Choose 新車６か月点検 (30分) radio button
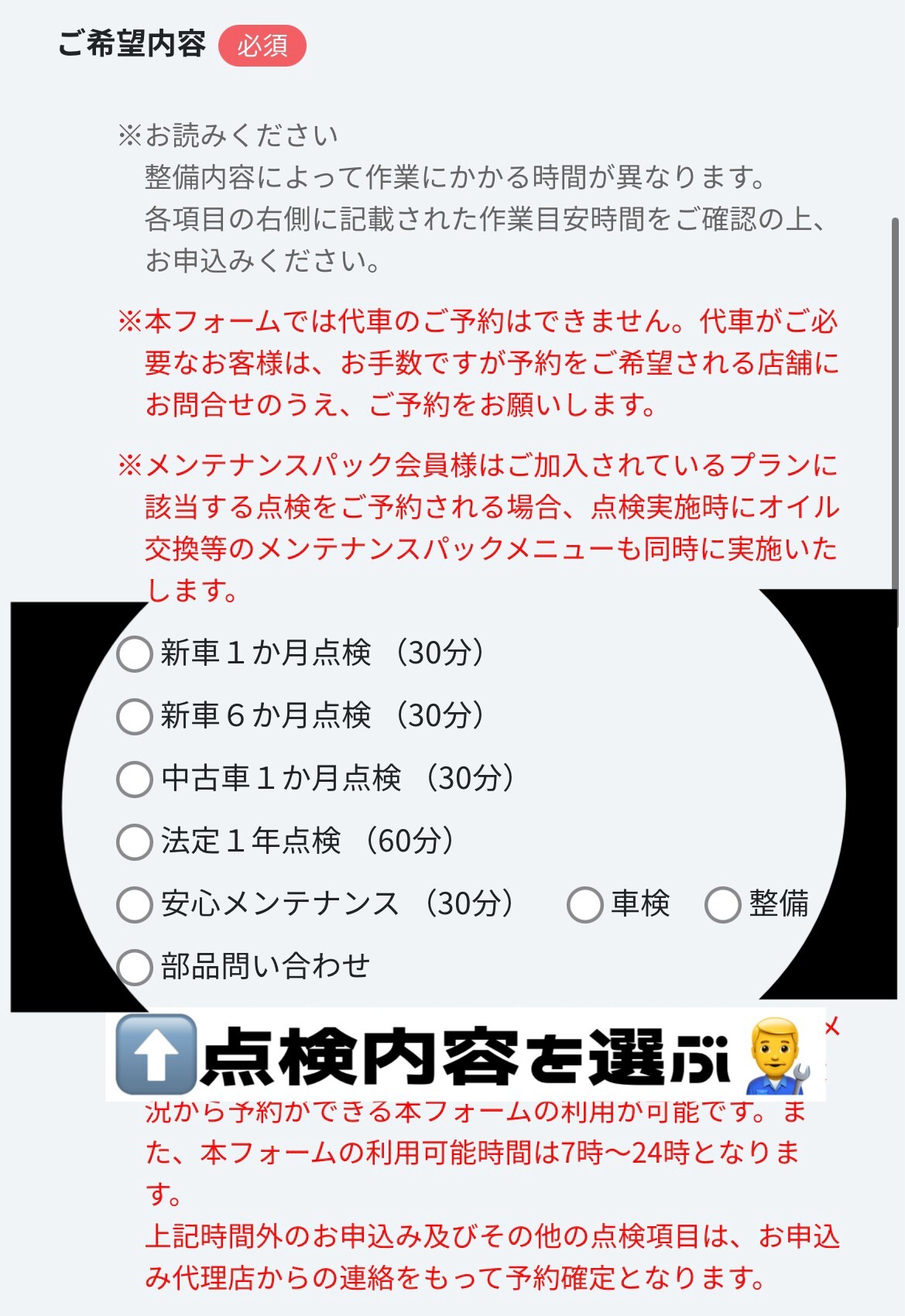This screenshot has height=1316, width=905. coord(134,717)
